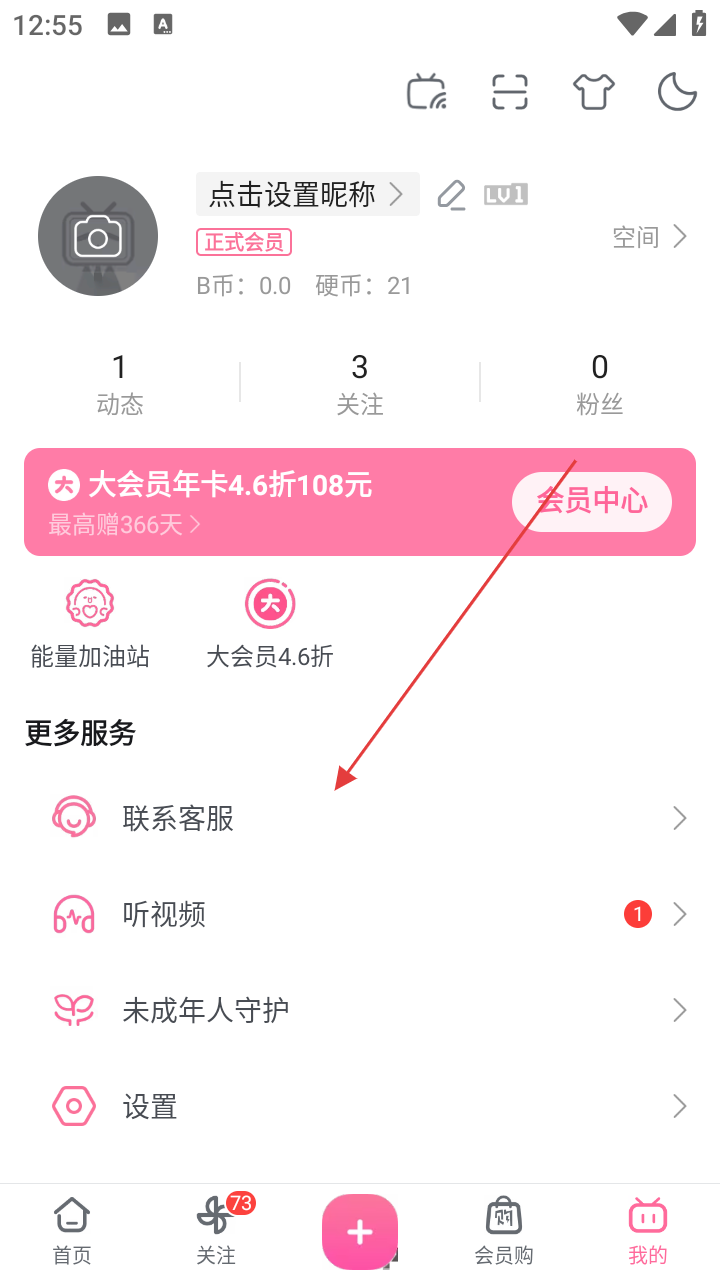Open the 会员中心 button
This screenshot has height=1280, width=720.
592,501
